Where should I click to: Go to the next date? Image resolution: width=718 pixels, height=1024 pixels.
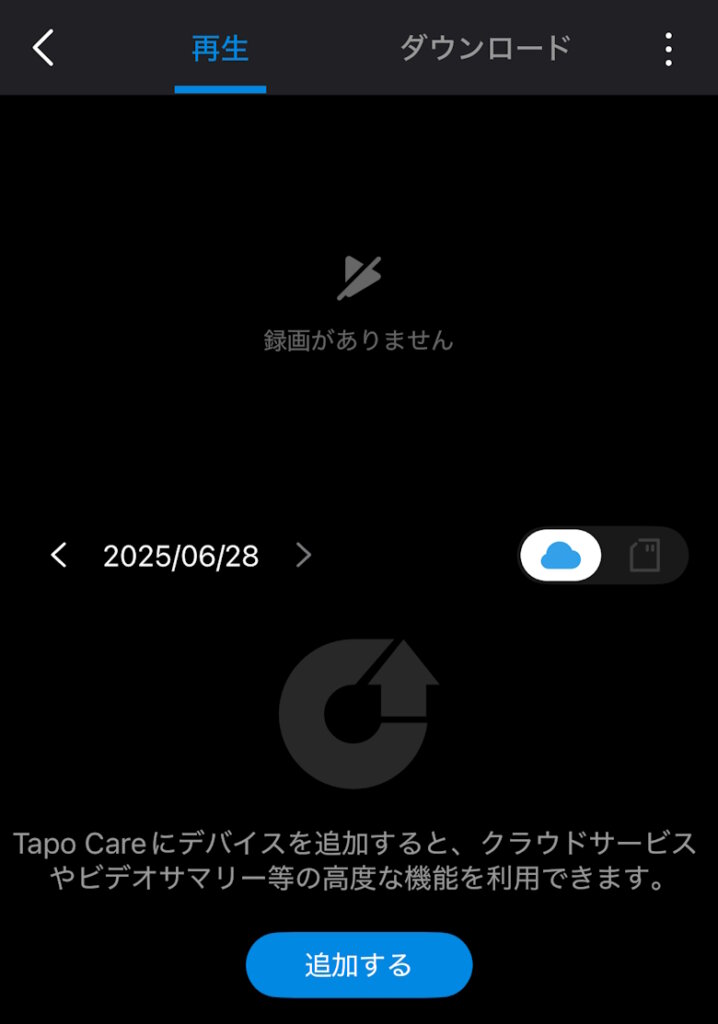(304, 555)
